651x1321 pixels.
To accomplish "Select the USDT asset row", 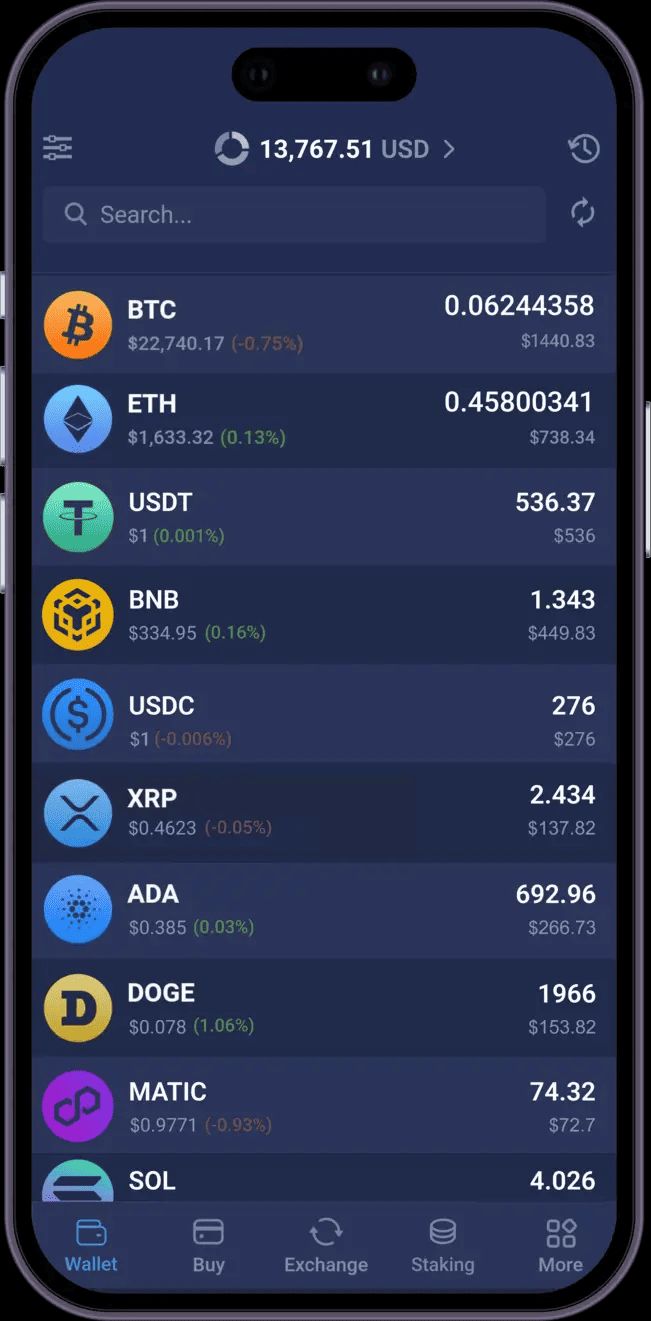I will point(324,516).
